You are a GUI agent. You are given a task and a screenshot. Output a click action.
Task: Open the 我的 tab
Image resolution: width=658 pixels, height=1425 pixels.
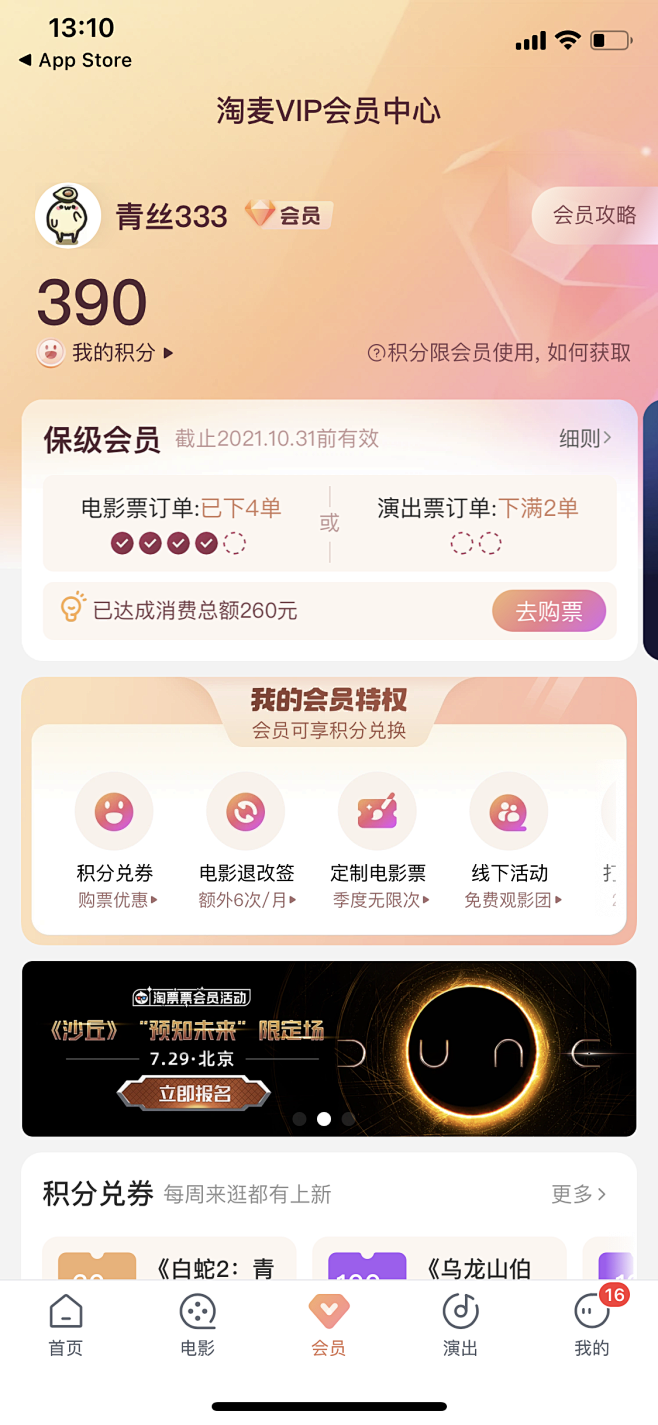[x=591, y=1324]
